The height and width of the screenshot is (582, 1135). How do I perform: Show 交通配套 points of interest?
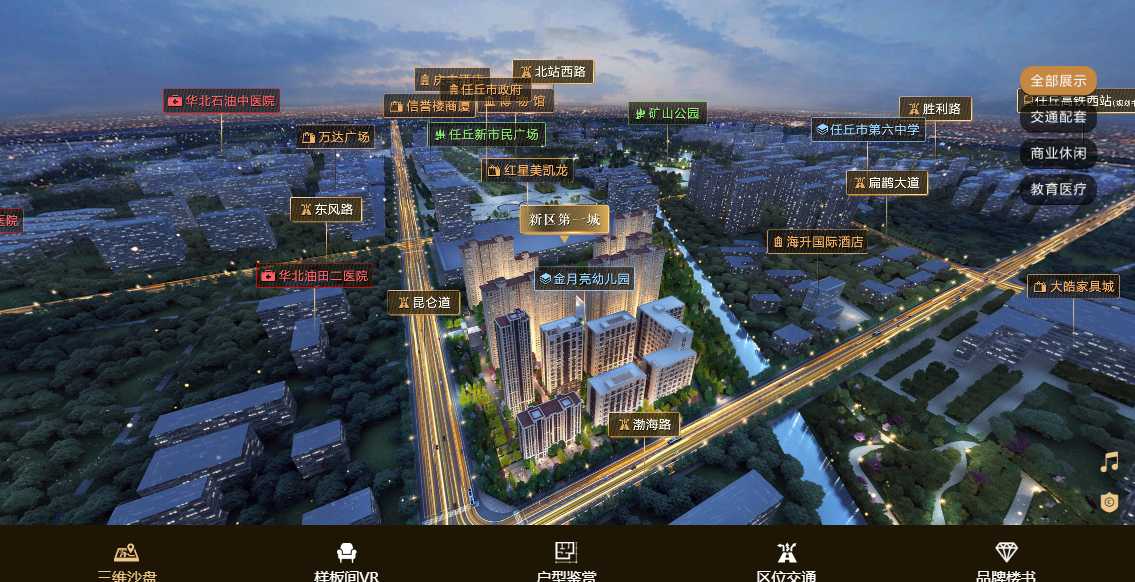1058,117
